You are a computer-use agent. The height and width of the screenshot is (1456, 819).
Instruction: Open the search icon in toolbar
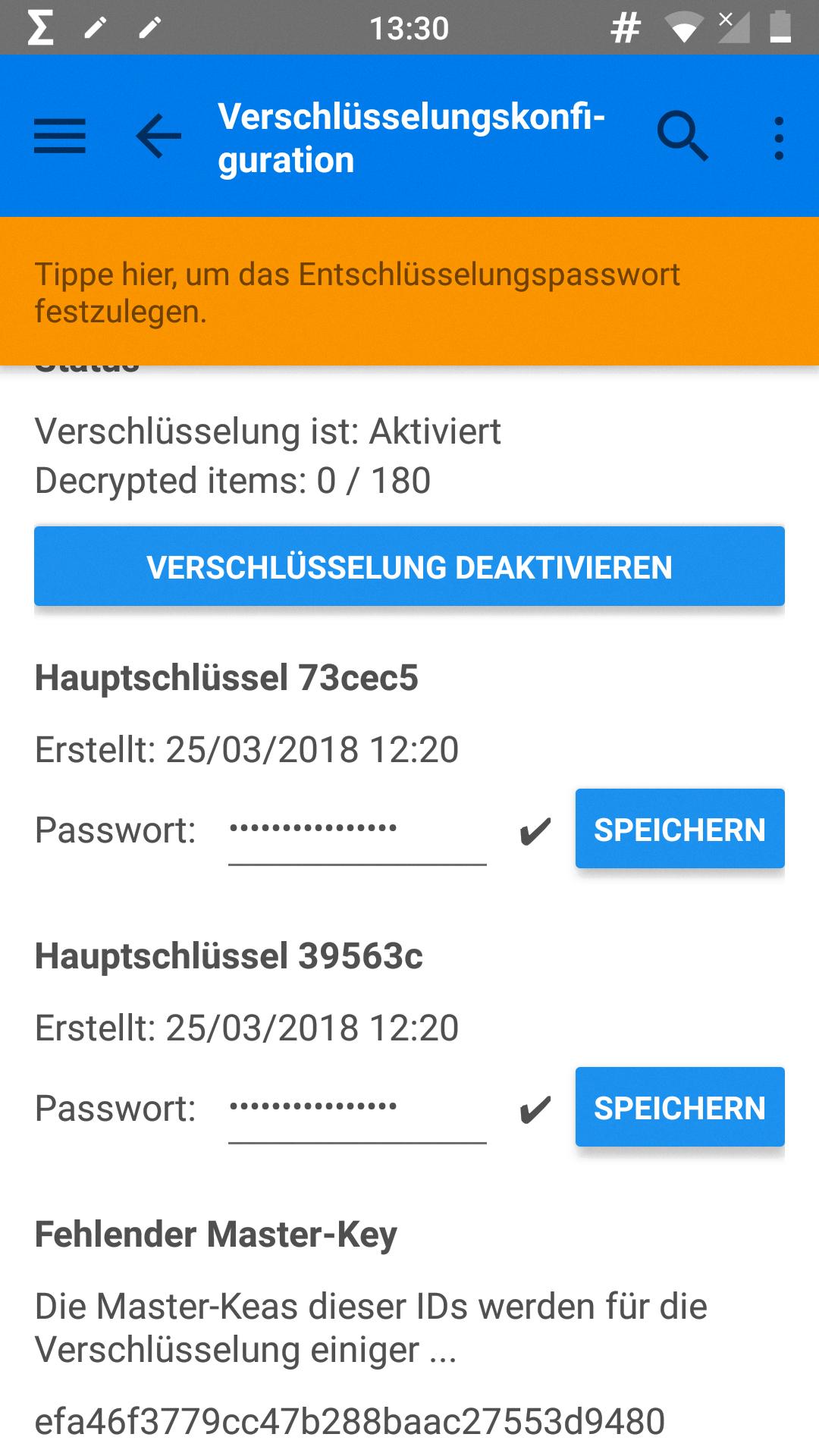pos(682,136)
